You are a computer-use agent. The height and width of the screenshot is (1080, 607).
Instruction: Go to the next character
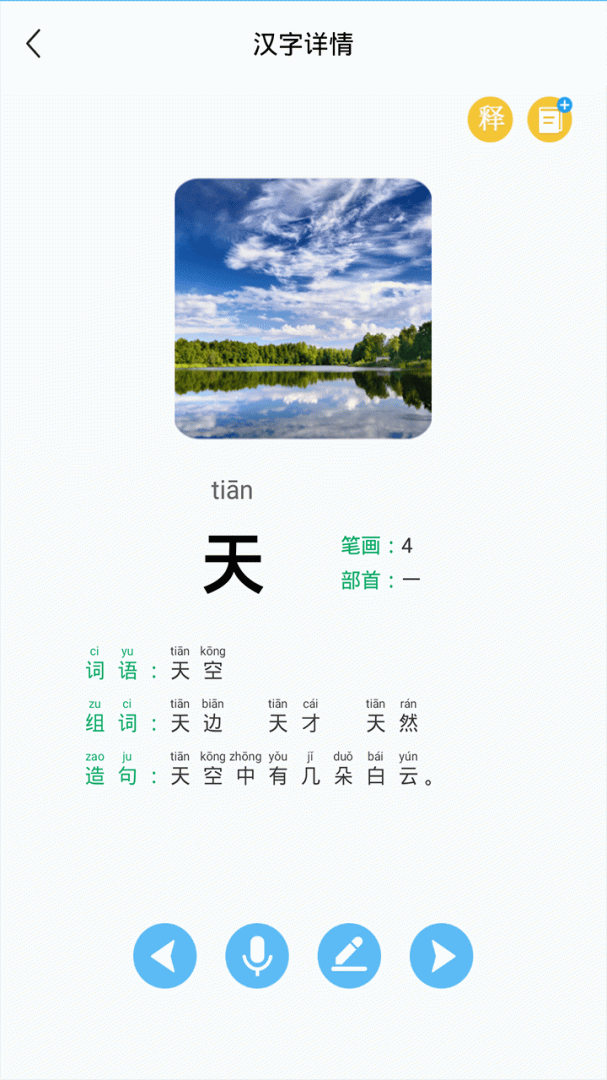[441, 956]
